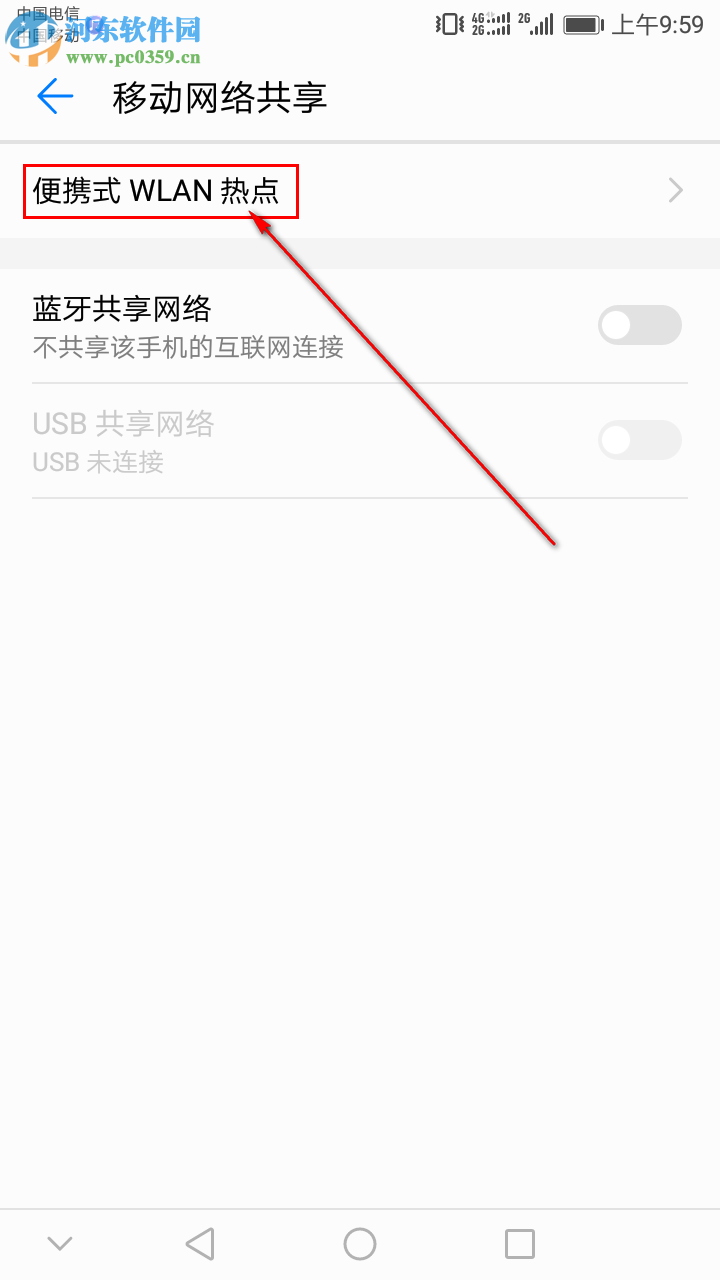Toggle the USB 共享网络 switch
This screenshot has height=1280, width=720.
point(639,439)
